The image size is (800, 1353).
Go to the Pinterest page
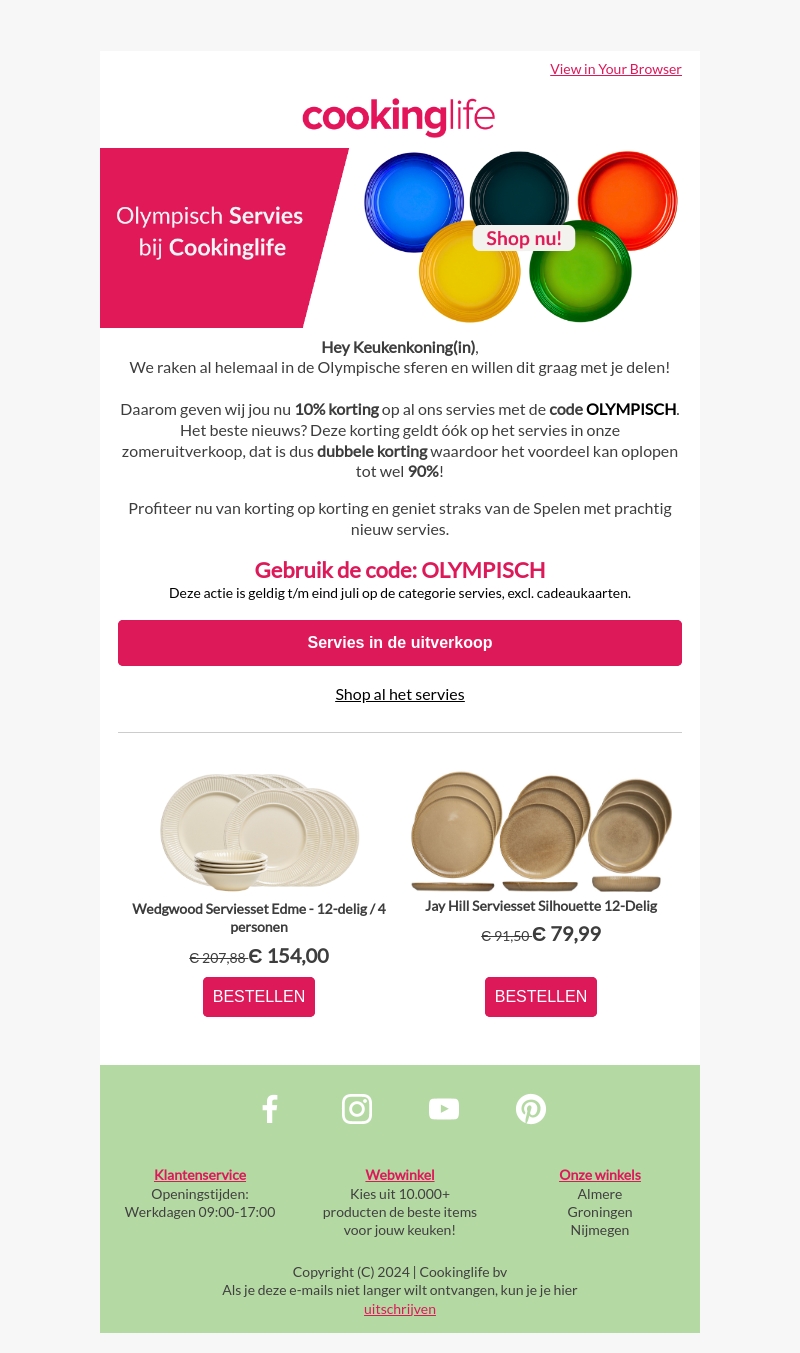[531, 1109]
